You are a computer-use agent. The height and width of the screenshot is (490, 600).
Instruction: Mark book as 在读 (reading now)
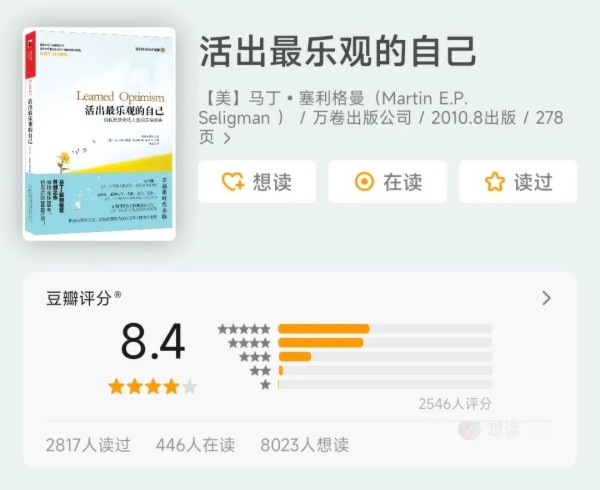[387, 182]
